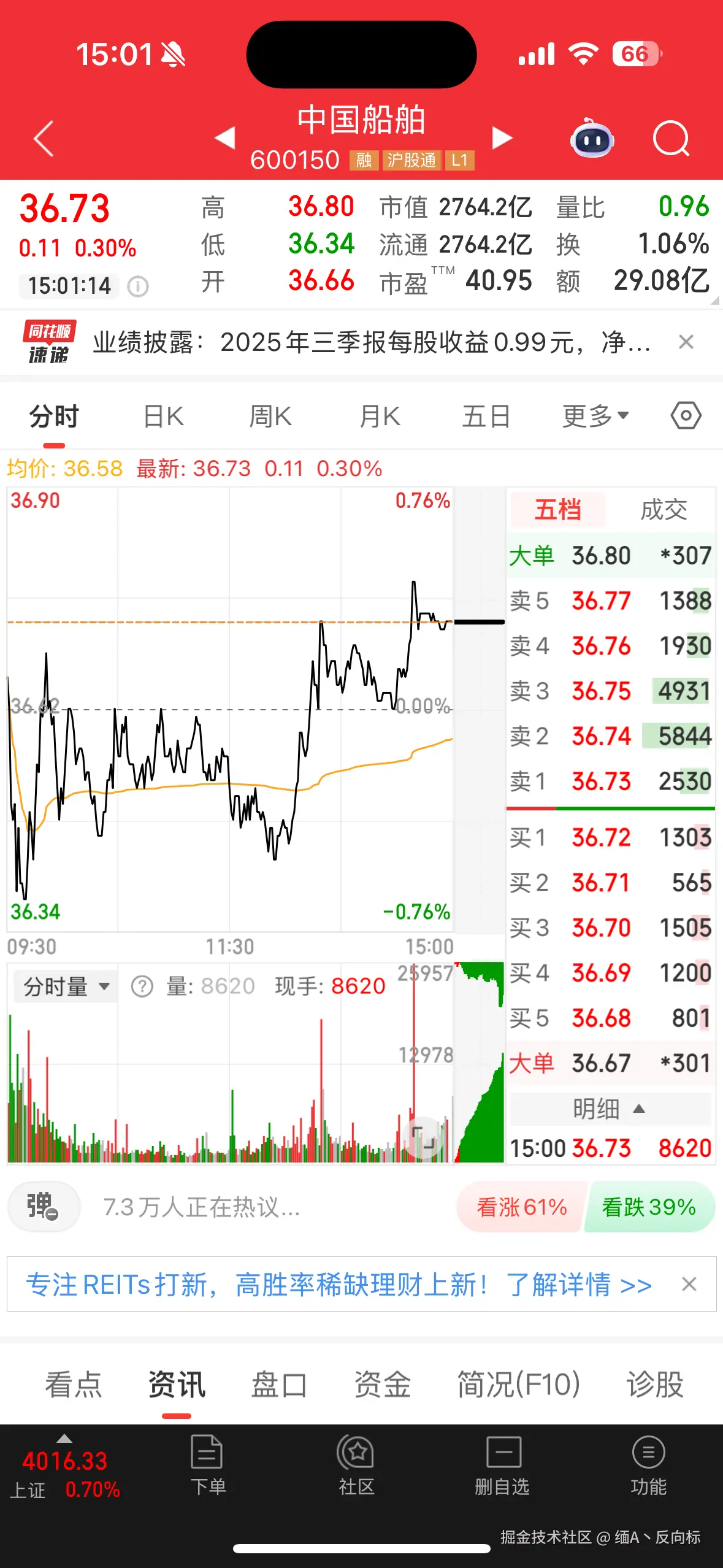Collapse the 明细 detail list
Screen dimensions: 723x1568
[x=610, y=1108]
